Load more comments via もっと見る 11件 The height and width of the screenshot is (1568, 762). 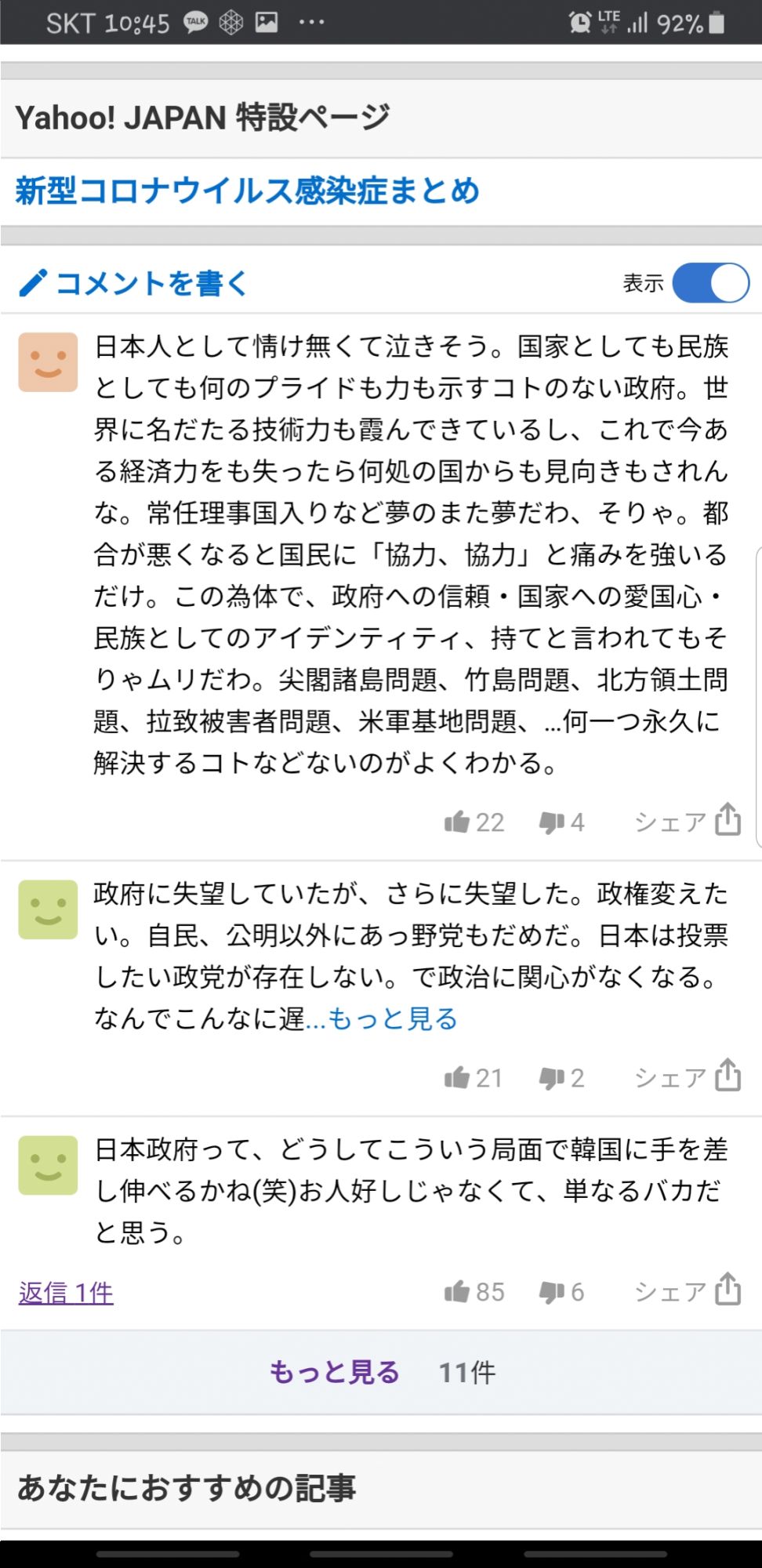(x=381, y=1372)
